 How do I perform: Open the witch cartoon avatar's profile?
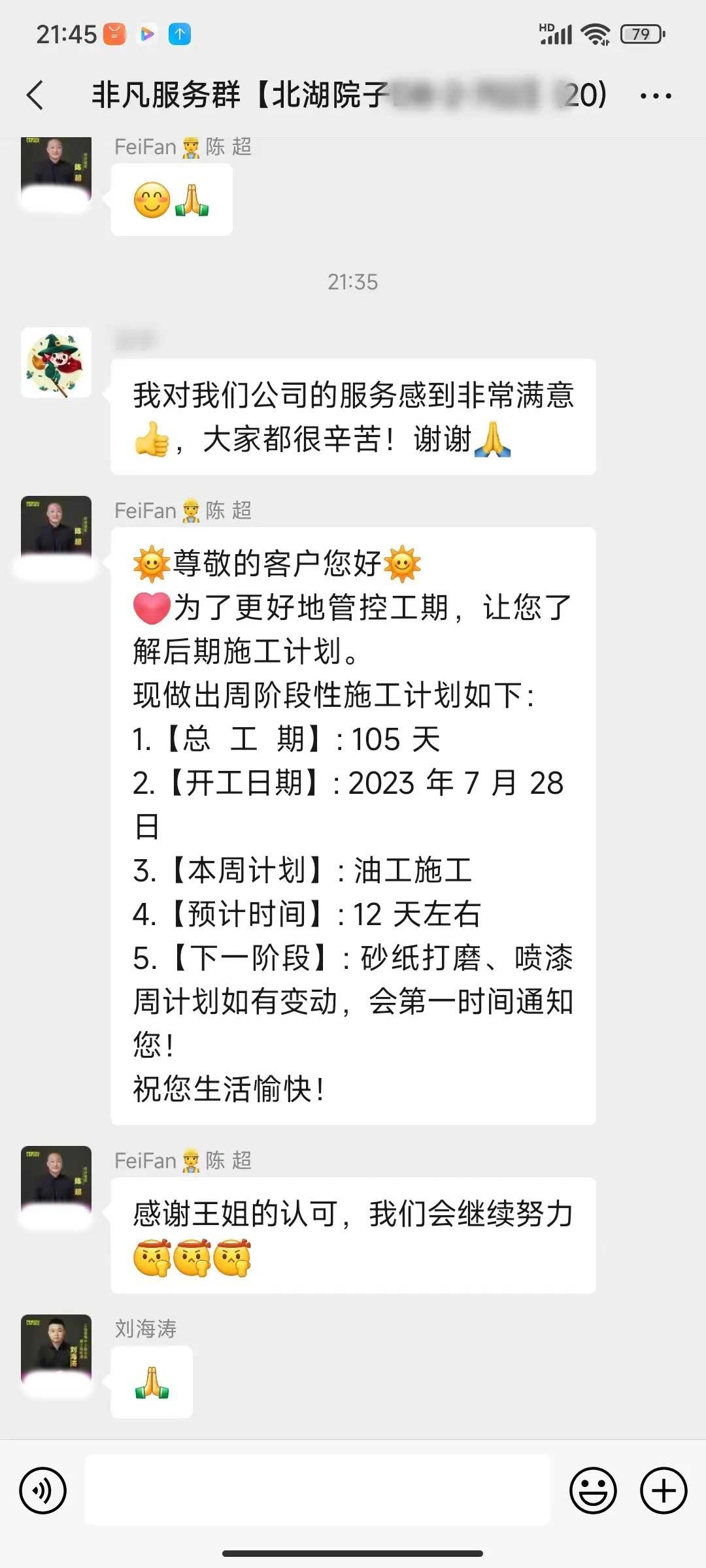pyautogui.click(x=56, y=363)
